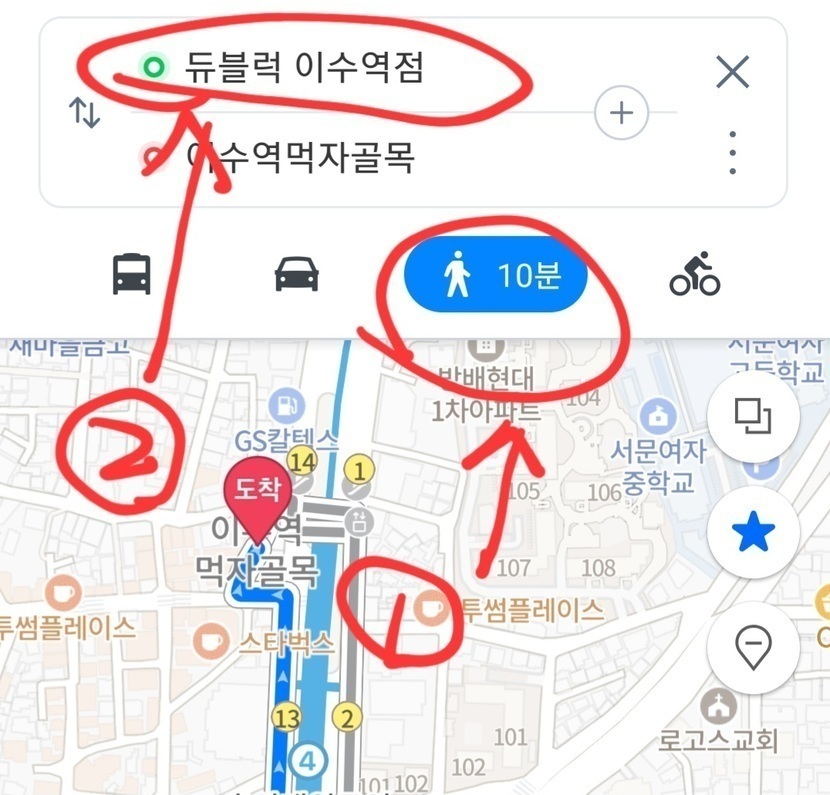Switch to bicycle directions
Image resolution: width=830 pixels, height=795 pixels.
coord(695,273)
